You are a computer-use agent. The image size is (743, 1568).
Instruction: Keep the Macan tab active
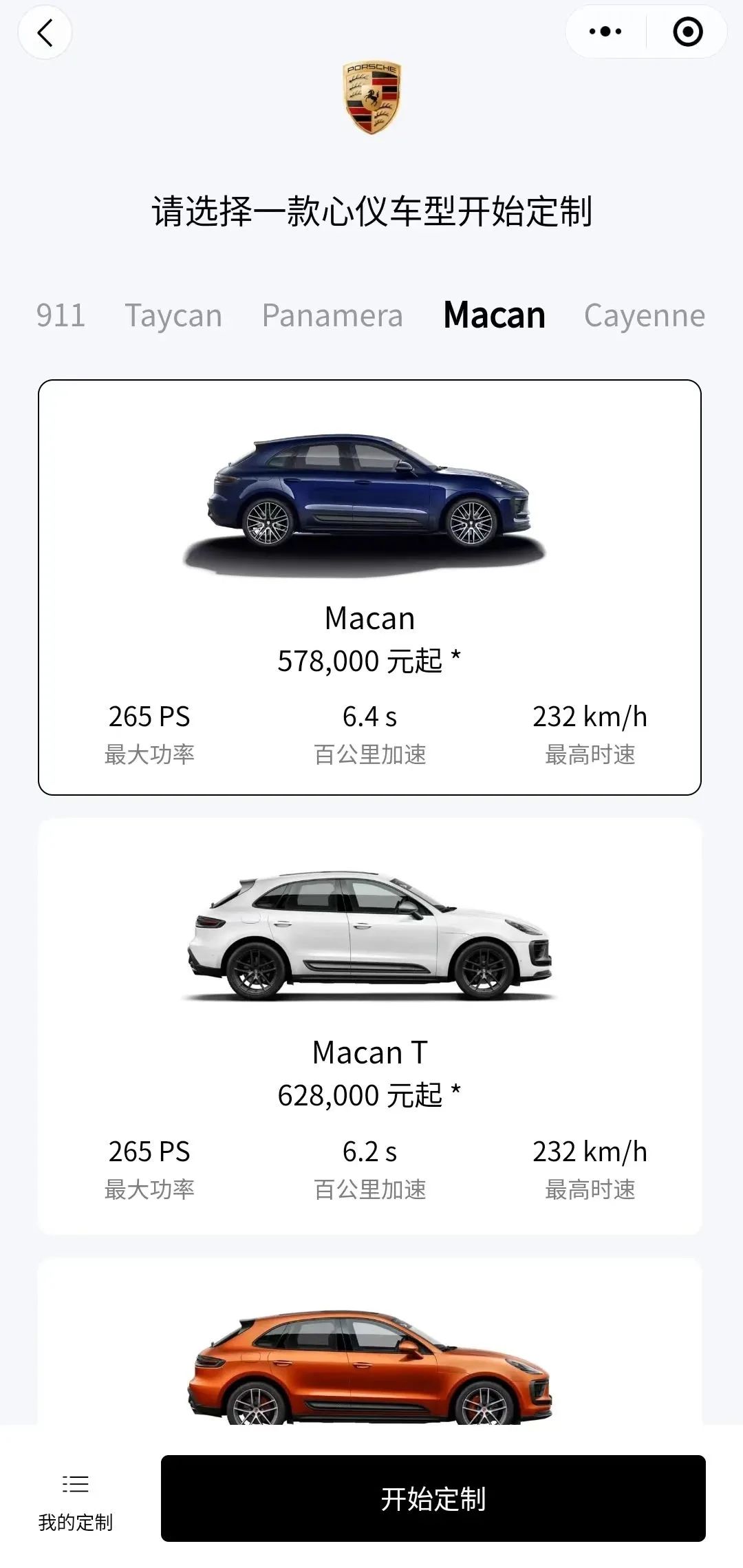click(x=494, y=316)
